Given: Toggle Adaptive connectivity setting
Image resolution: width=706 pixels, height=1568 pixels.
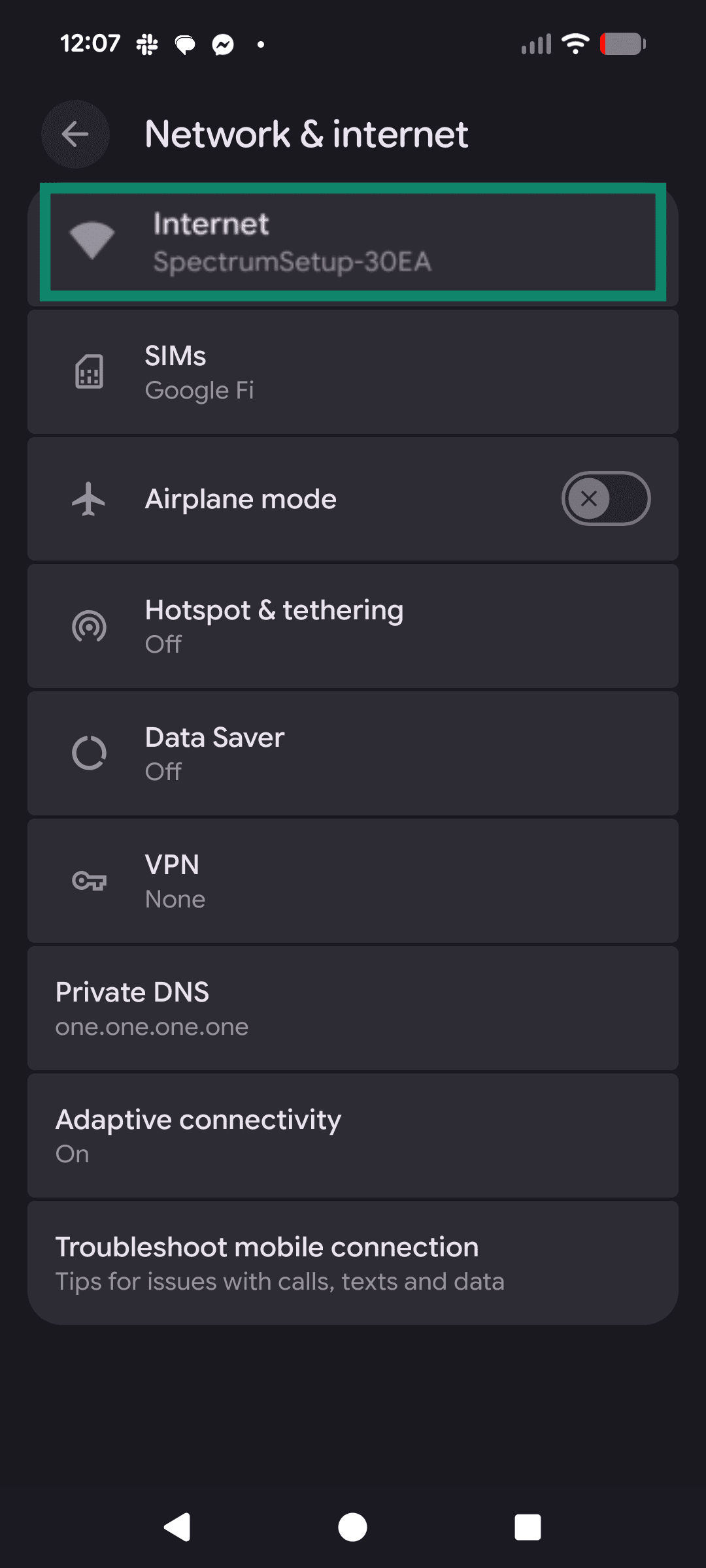Looking at the screenshot, I should tap(353, 1135).
